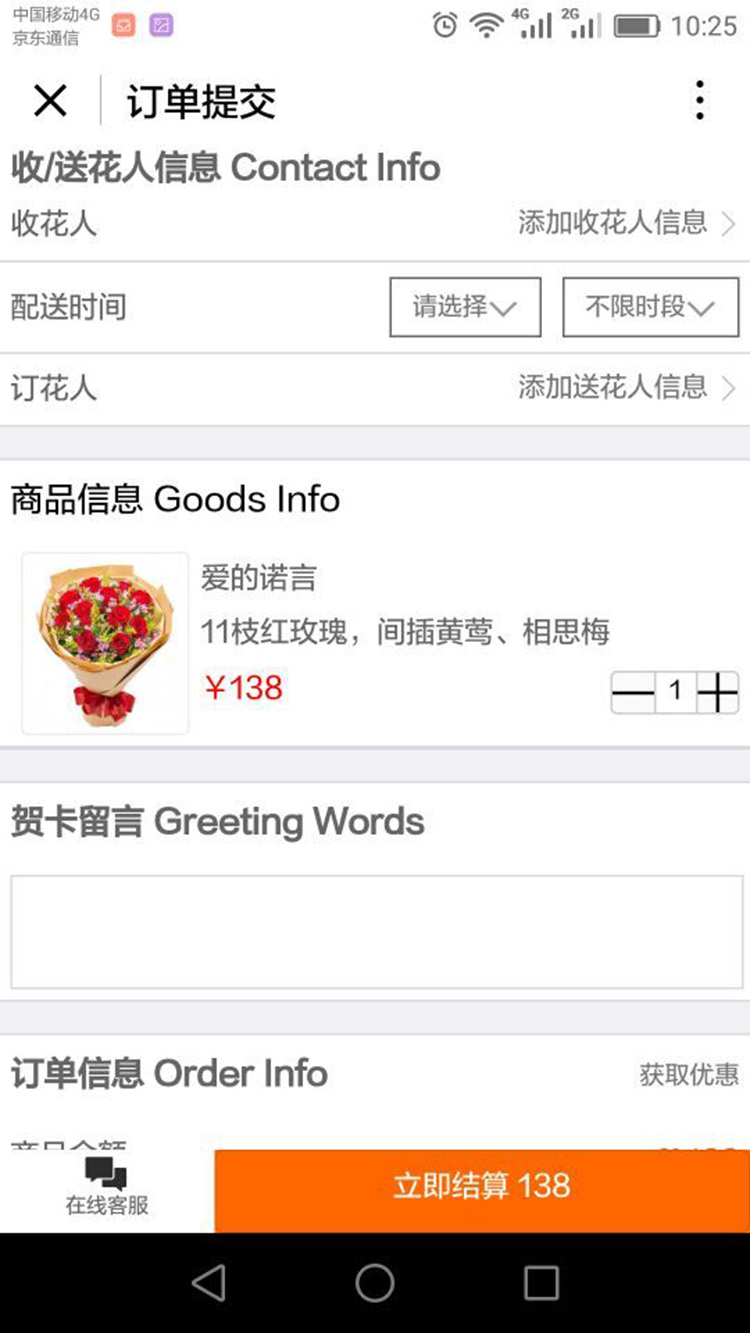The width and height of the screenshot is (750, 1333).
Task: Return to the home screen
Action: tap(375, 1283)
